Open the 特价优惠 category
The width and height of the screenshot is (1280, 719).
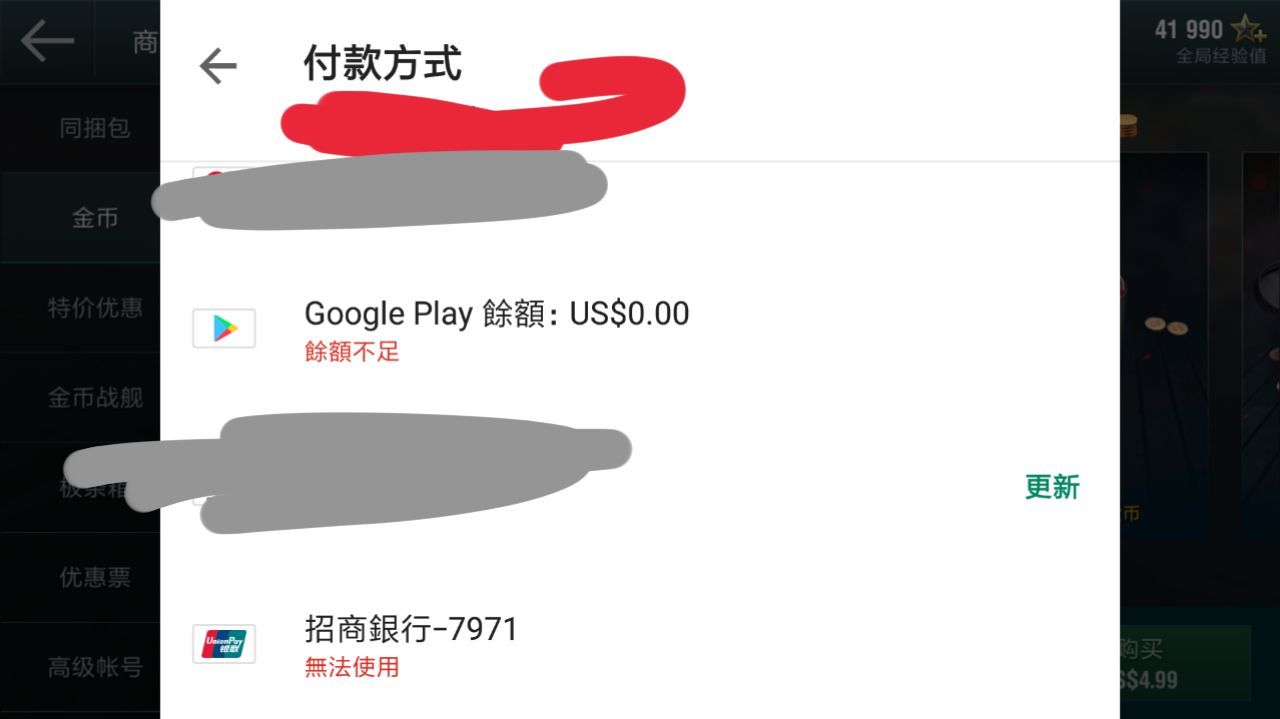click(x=94, y=308)
